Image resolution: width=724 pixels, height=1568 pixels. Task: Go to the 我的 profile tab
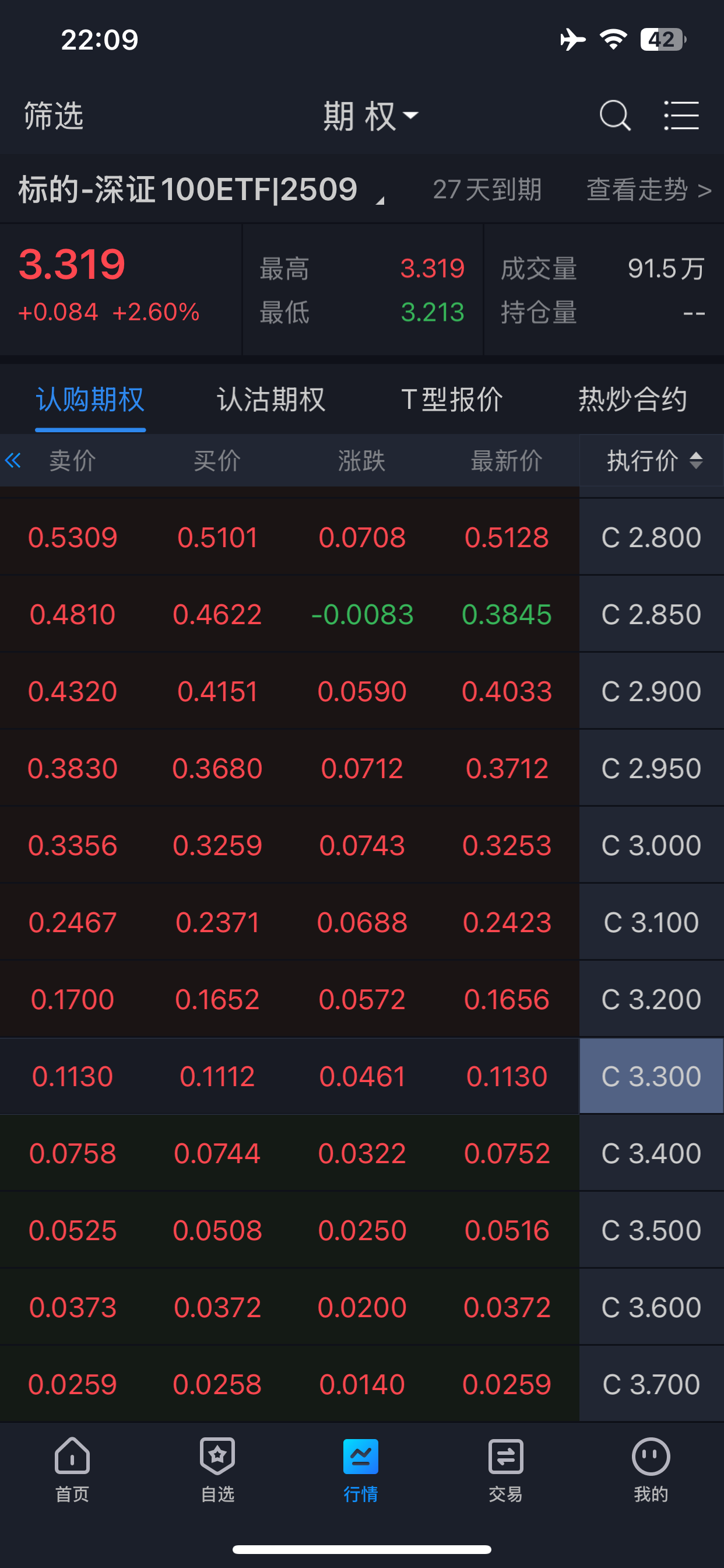click(x=651, y=1469)
